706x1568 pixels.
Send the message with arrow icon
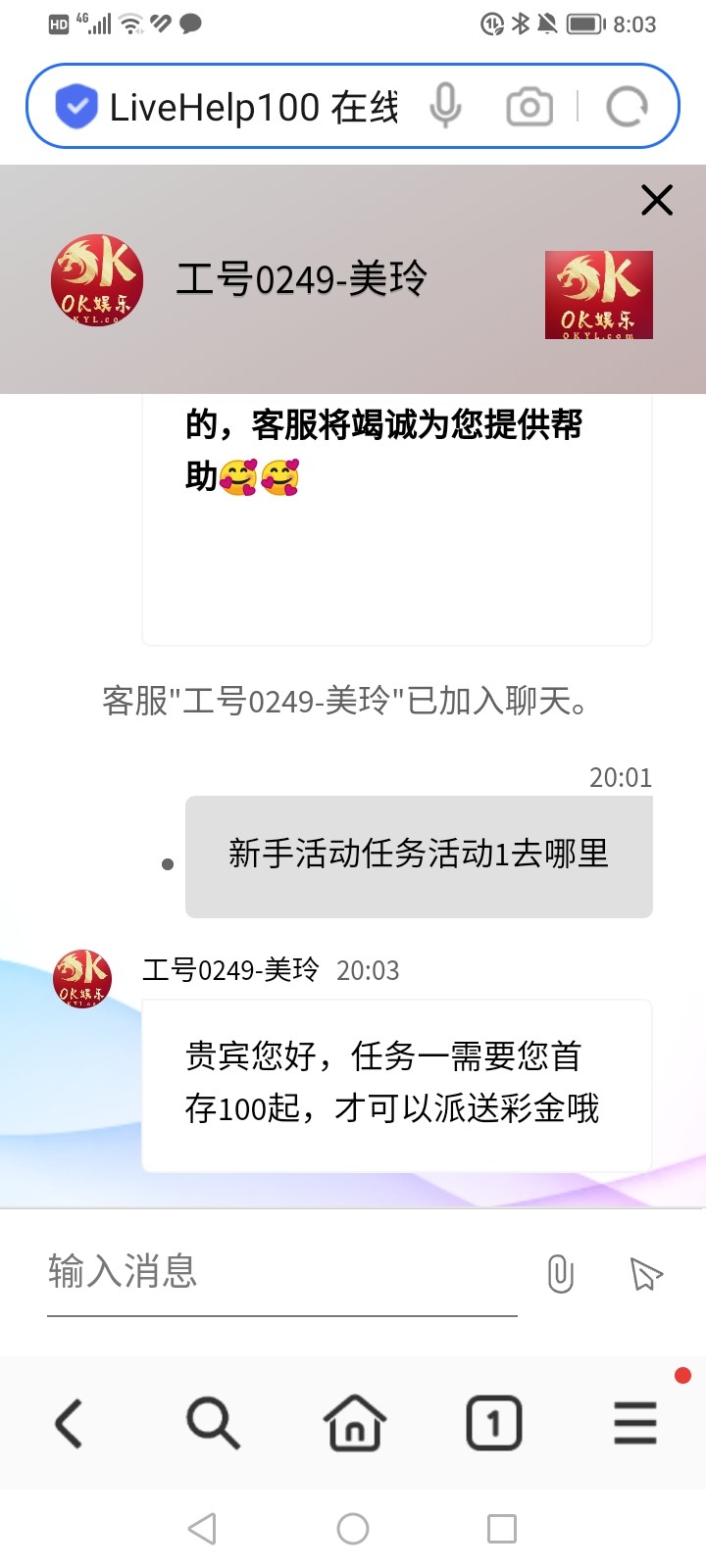[645, 1274]
